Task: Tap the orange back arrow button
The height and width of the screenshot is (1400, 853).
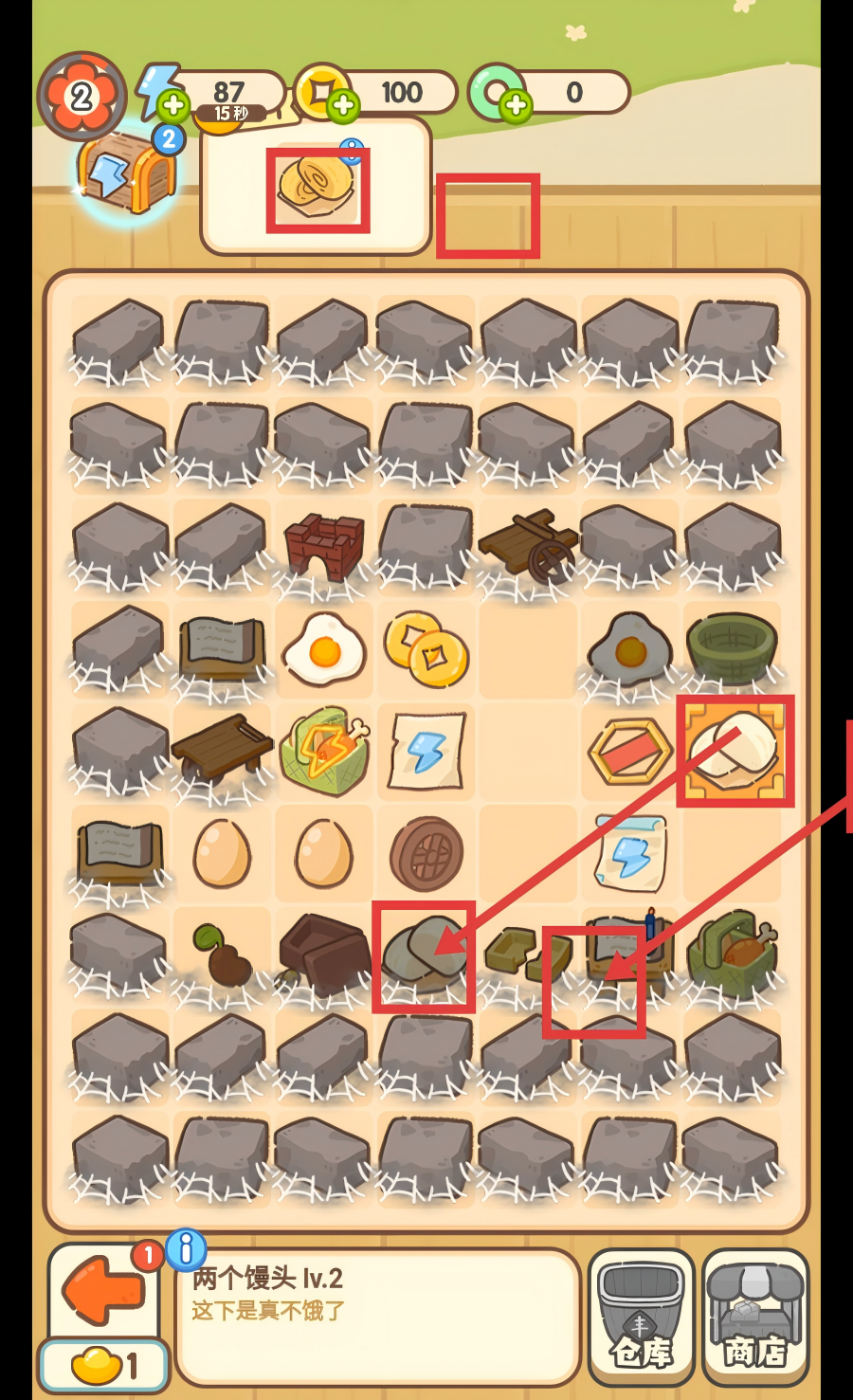Action: 102,1290
